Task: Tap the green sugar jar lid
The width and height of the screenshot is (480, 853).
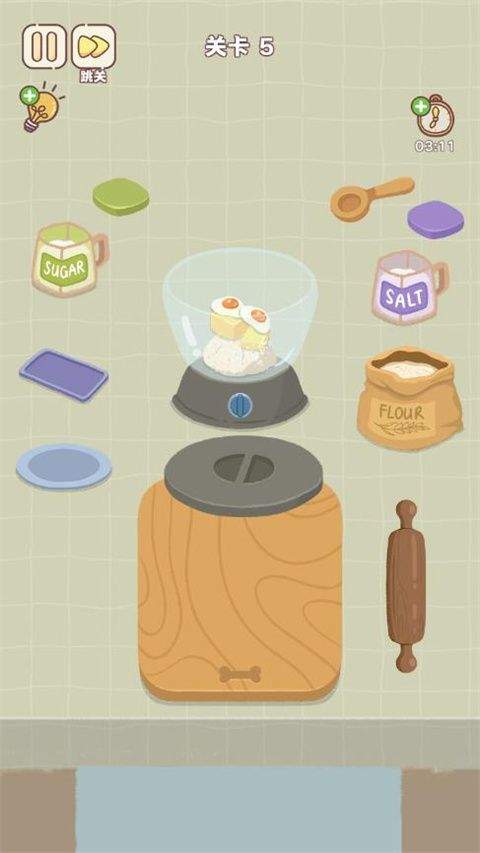Action: [121, 196]
